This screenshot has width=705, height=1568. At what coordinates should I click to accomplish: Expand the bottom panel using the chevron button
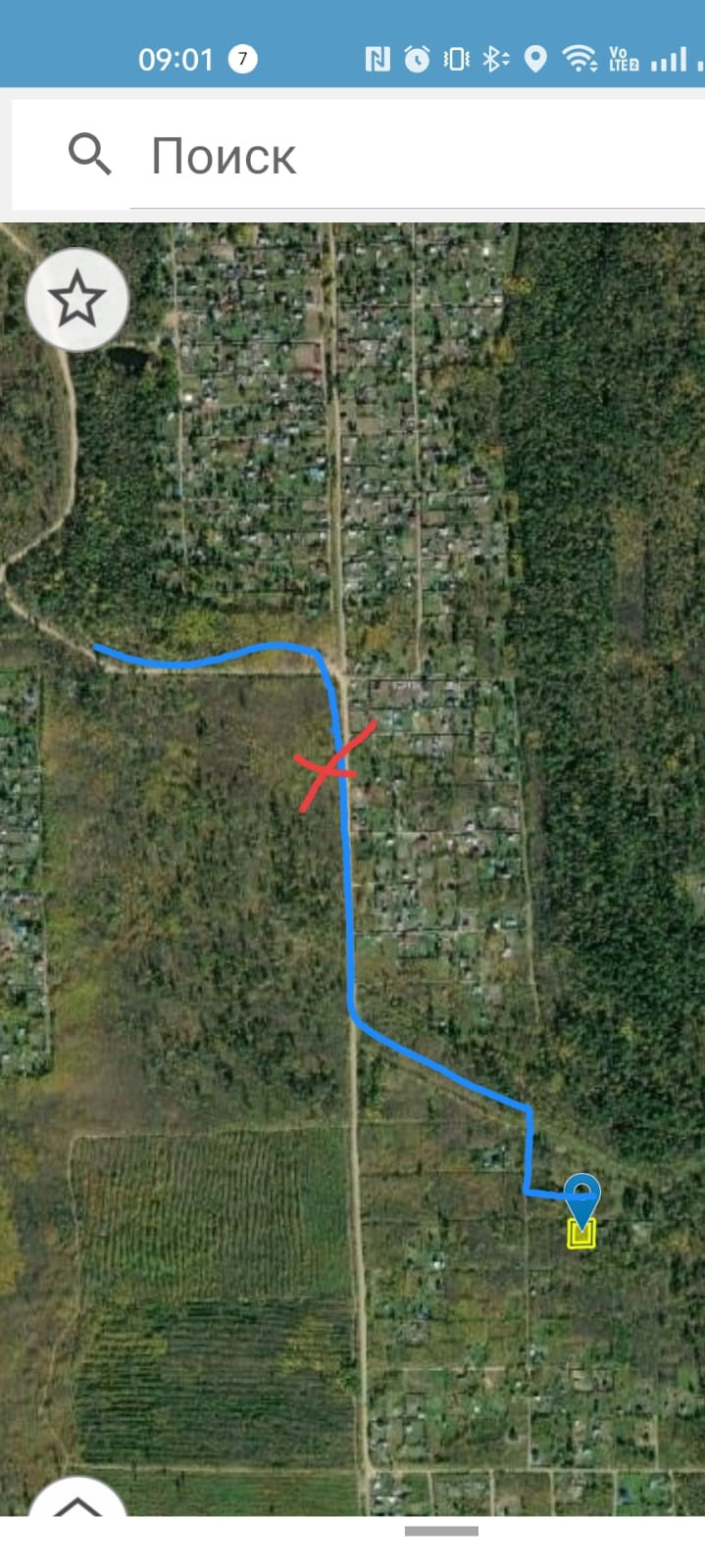(76, 1499)
